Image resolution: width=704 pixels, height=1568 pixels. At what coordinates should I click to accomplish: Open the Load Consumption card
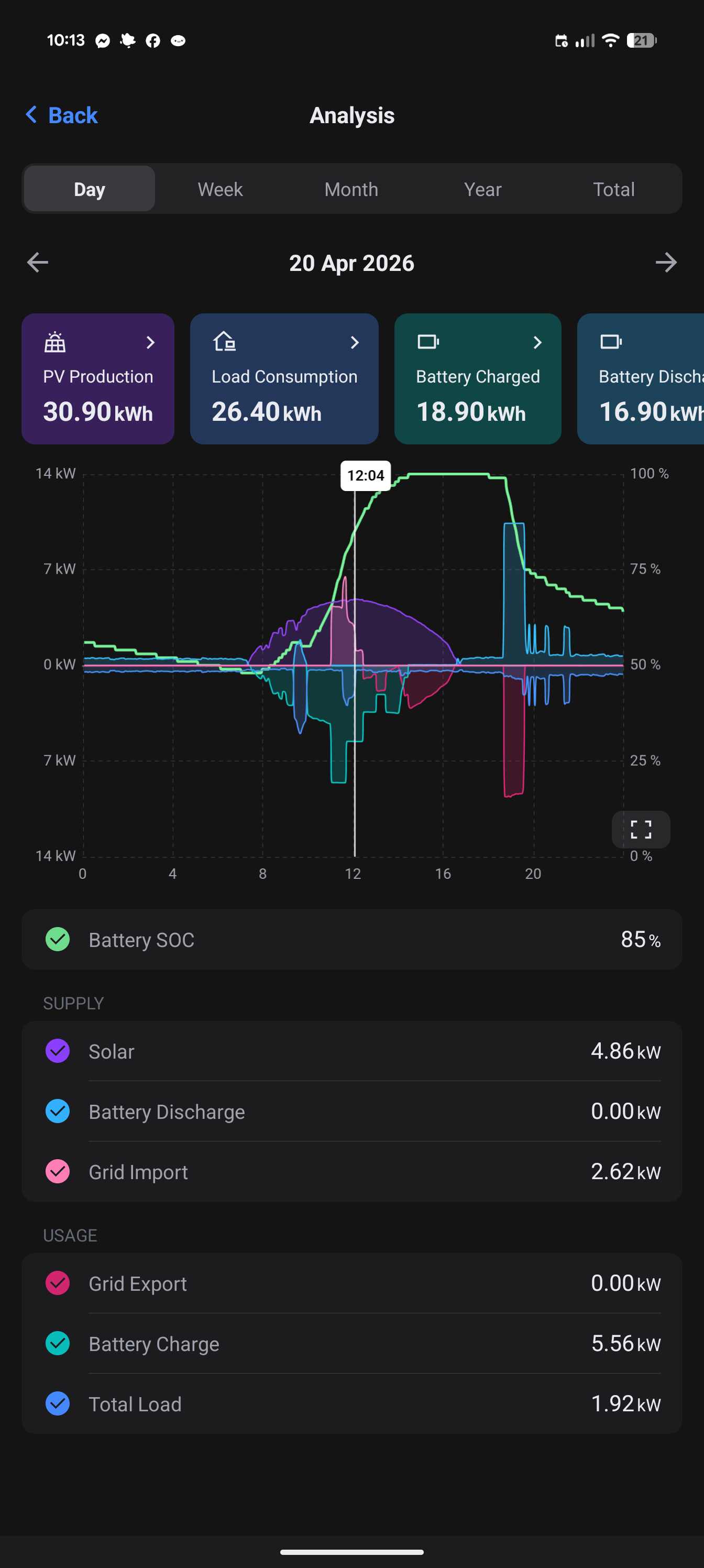(x=284, y=378)
